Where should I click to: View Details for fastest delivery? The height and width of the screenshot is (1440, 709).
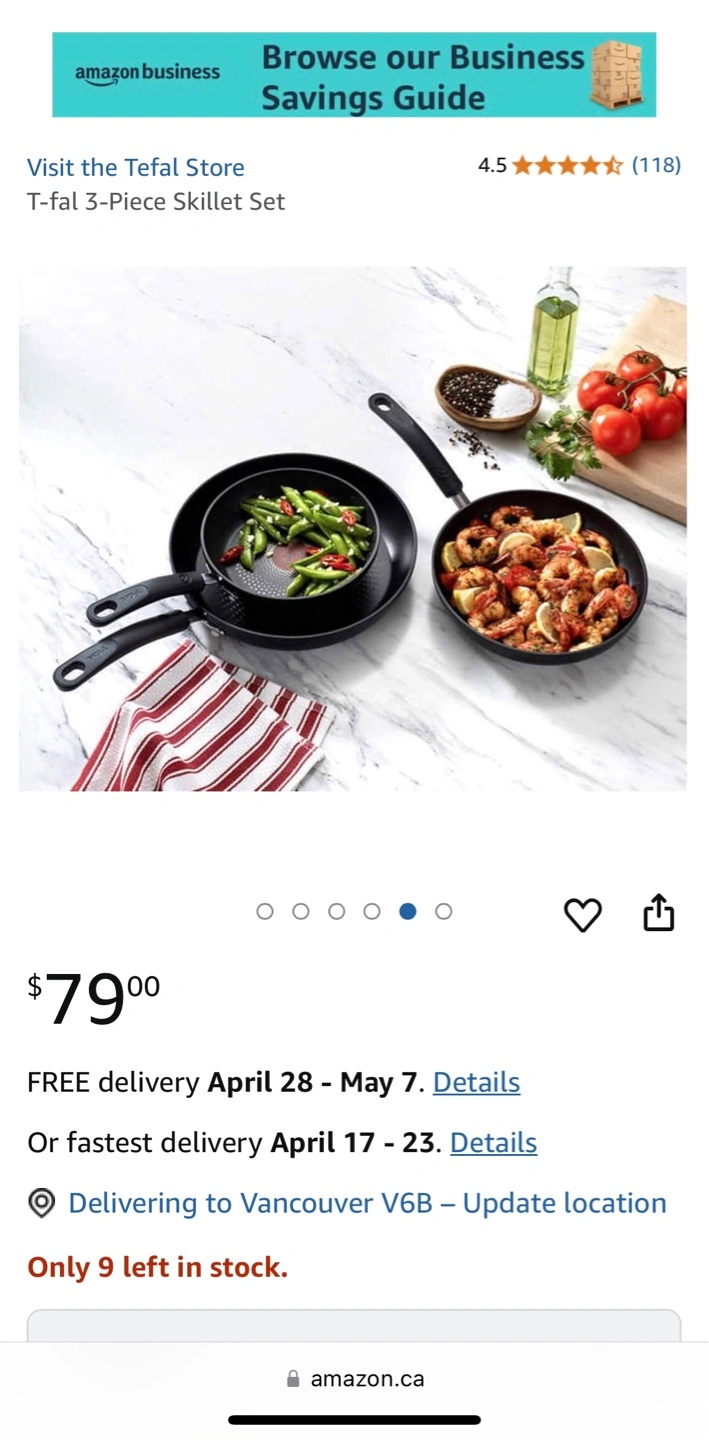coord(493,1142)
